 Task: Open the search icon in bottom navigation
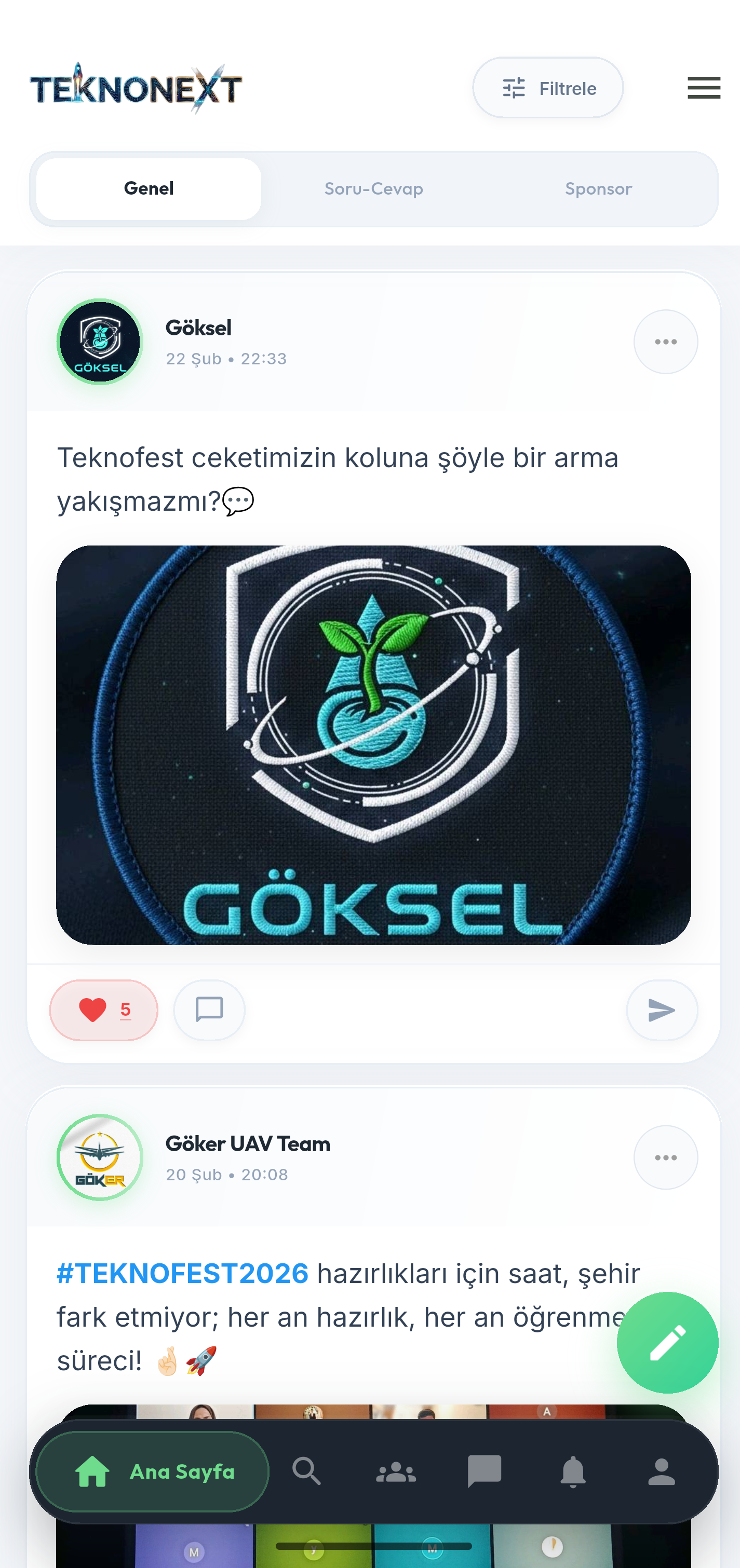[306, 1471]
